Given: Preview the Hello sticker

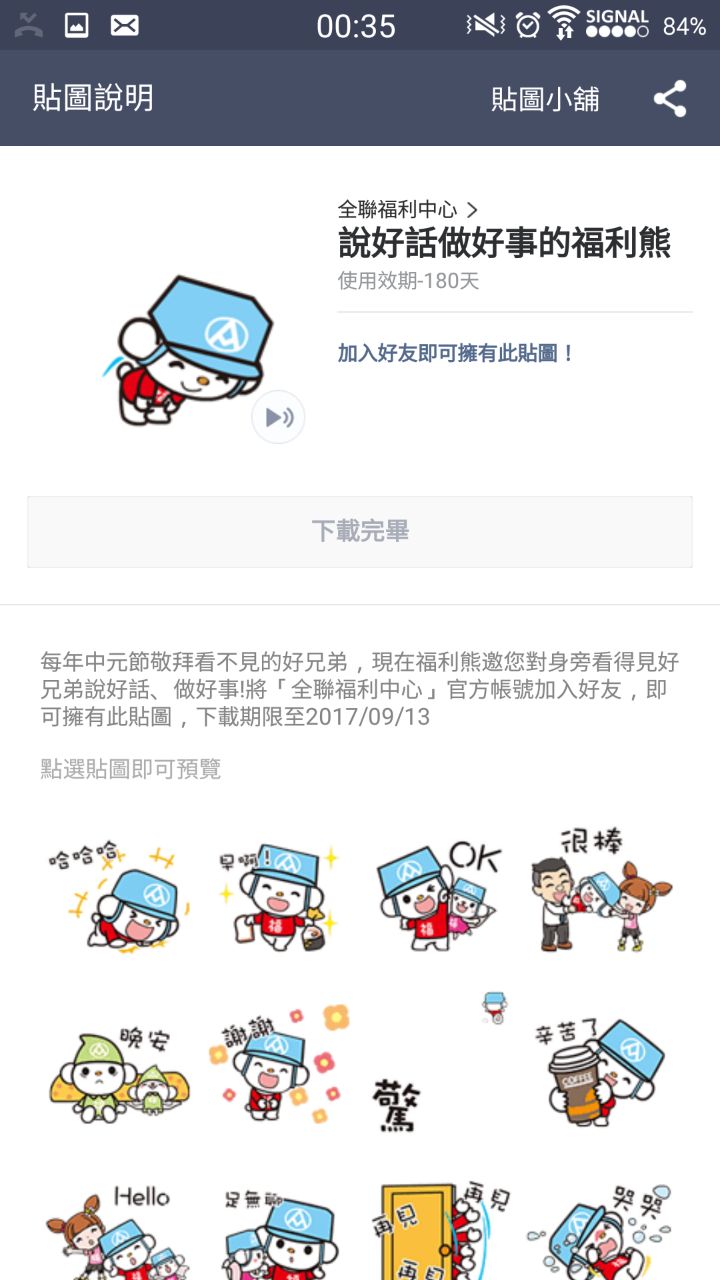Looking at the screenshot, I should pos(120,1235).
